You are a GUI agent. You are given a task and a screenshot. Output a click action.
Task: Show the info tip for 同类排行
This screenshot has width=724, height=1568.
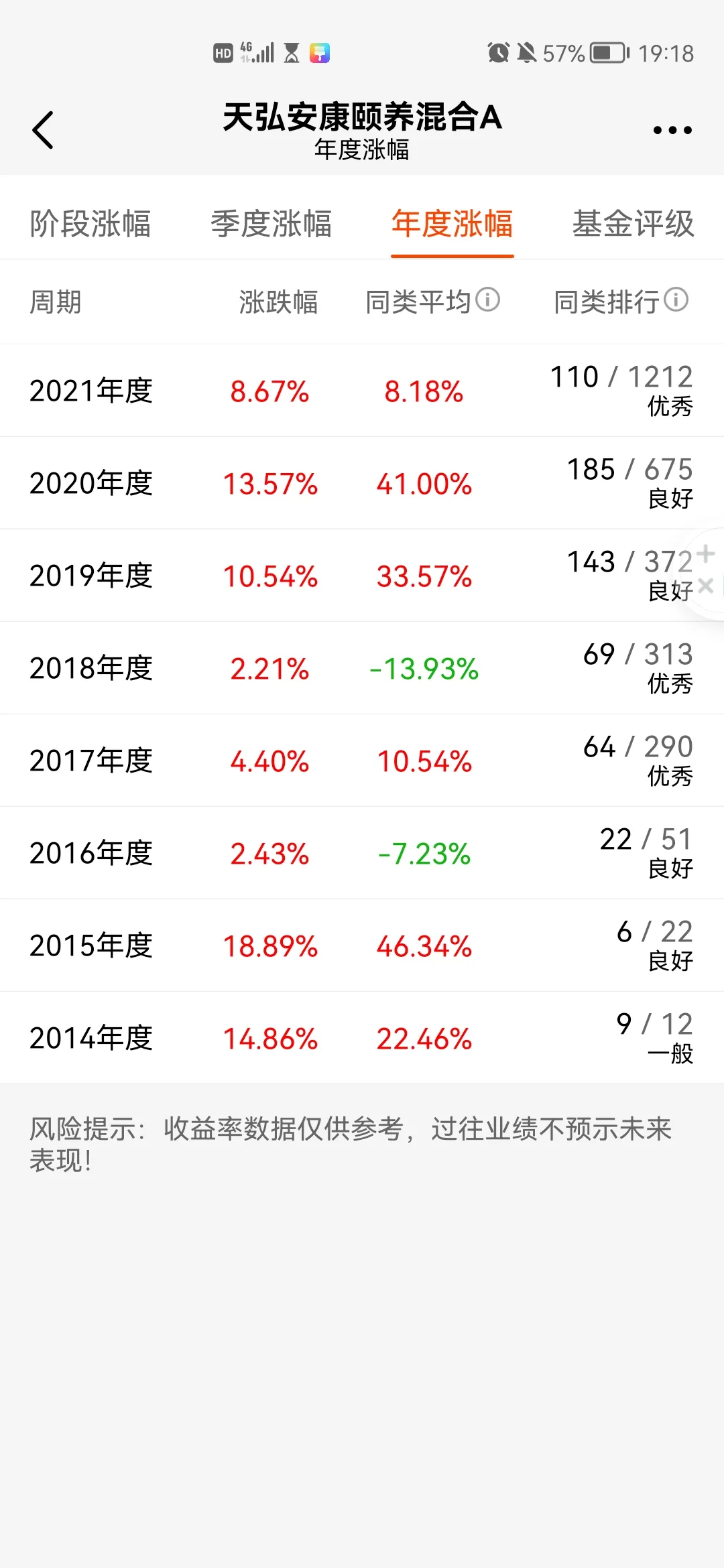[x=676, y=300]
